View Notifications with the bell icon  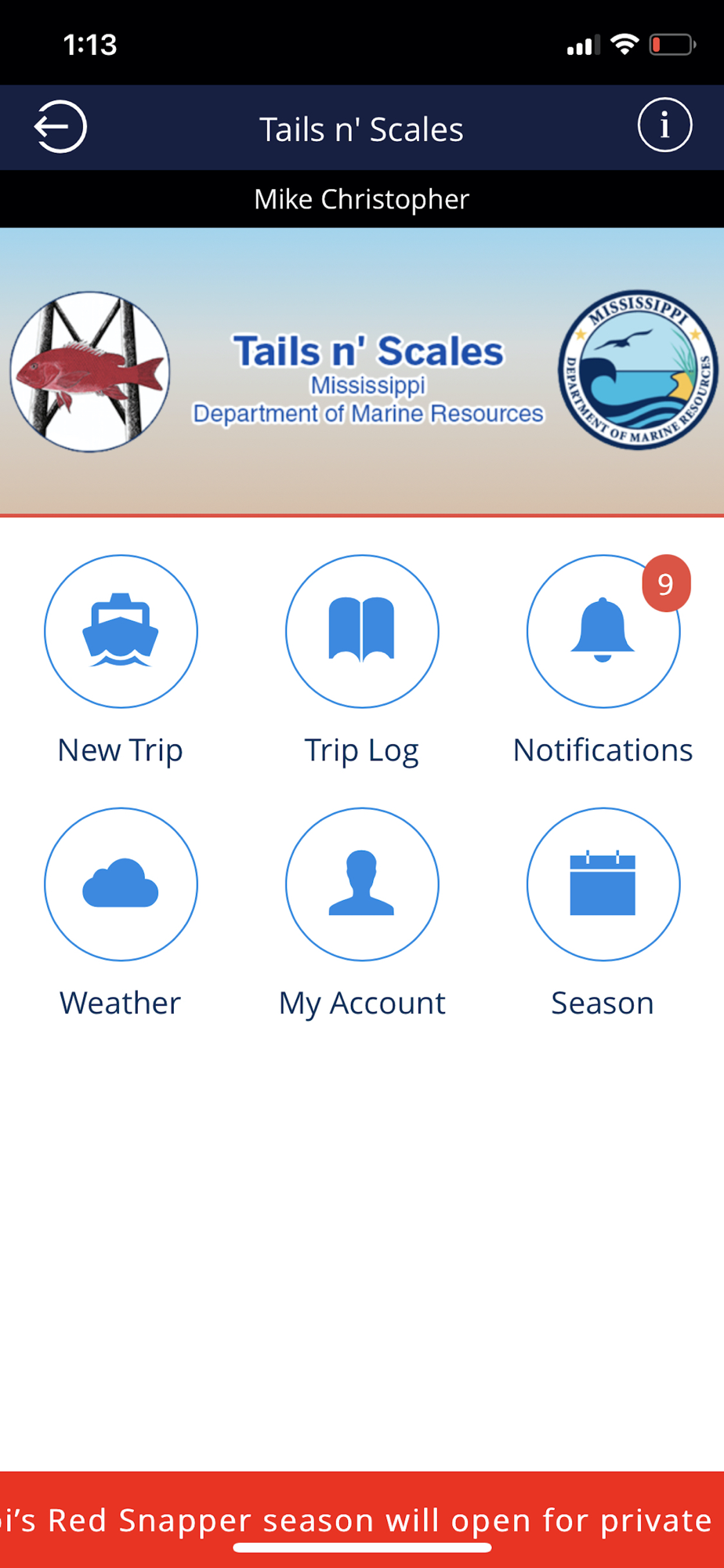[x=603, y=632]
